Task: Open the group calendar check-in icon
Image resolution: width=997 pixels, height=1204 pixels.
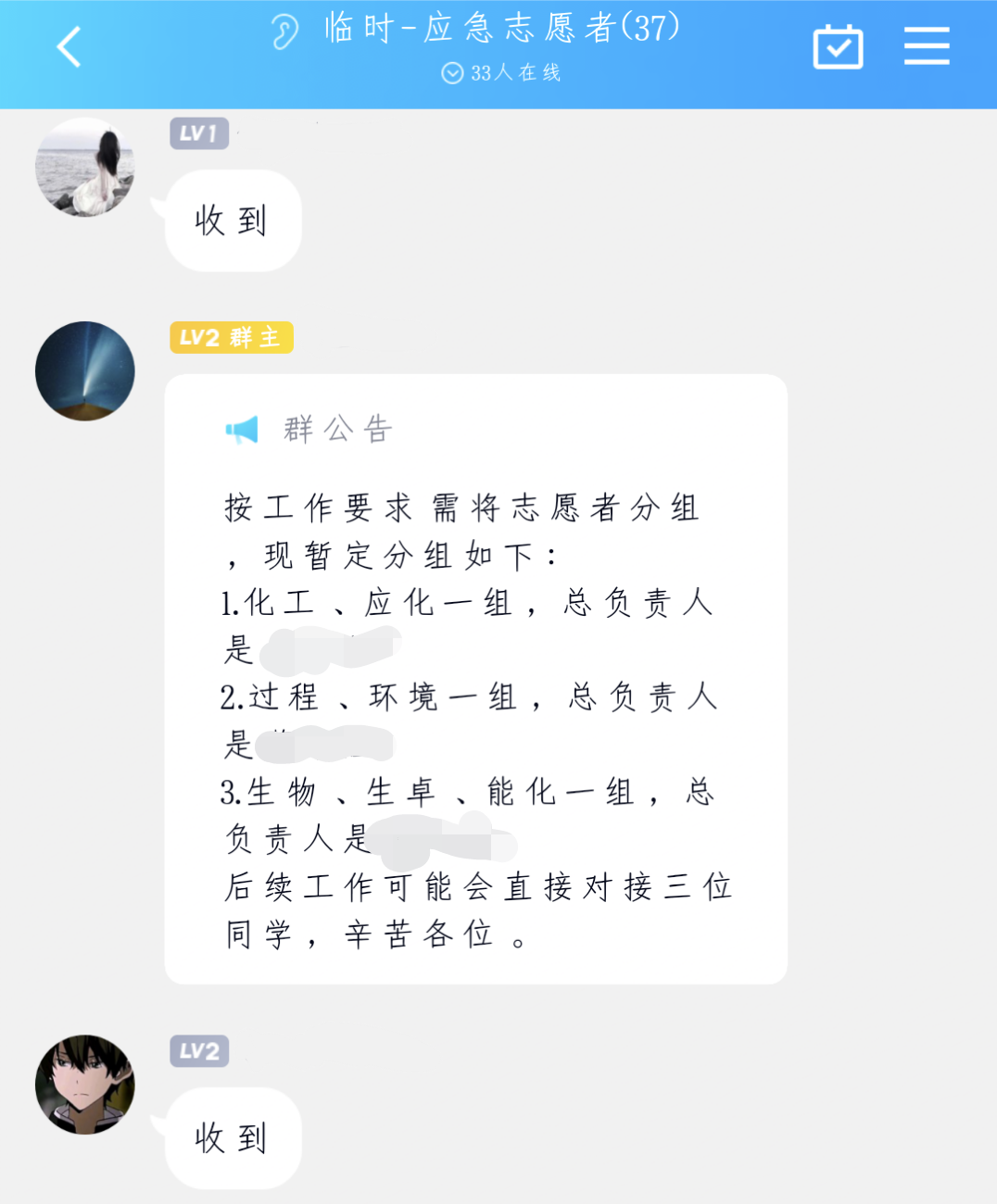Action: pyautogui.click(x=838, y=46)
